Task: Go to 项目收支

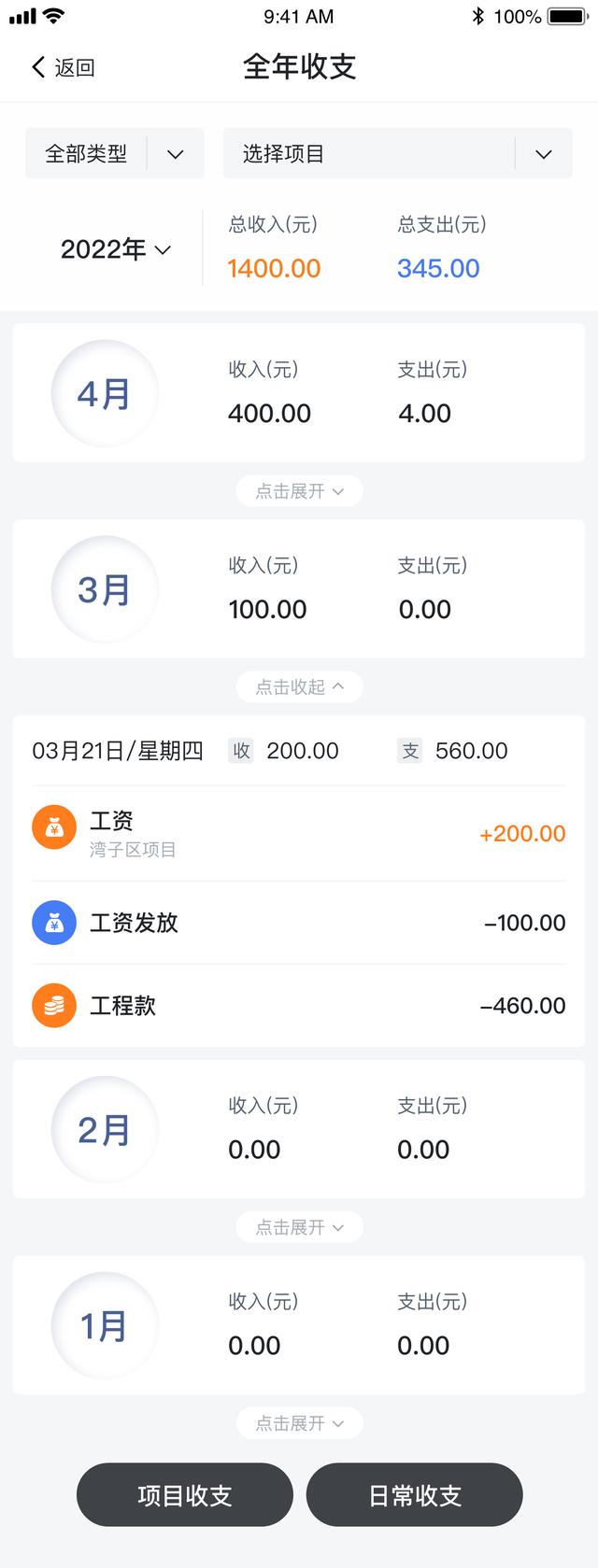Action: (185, 1495)
